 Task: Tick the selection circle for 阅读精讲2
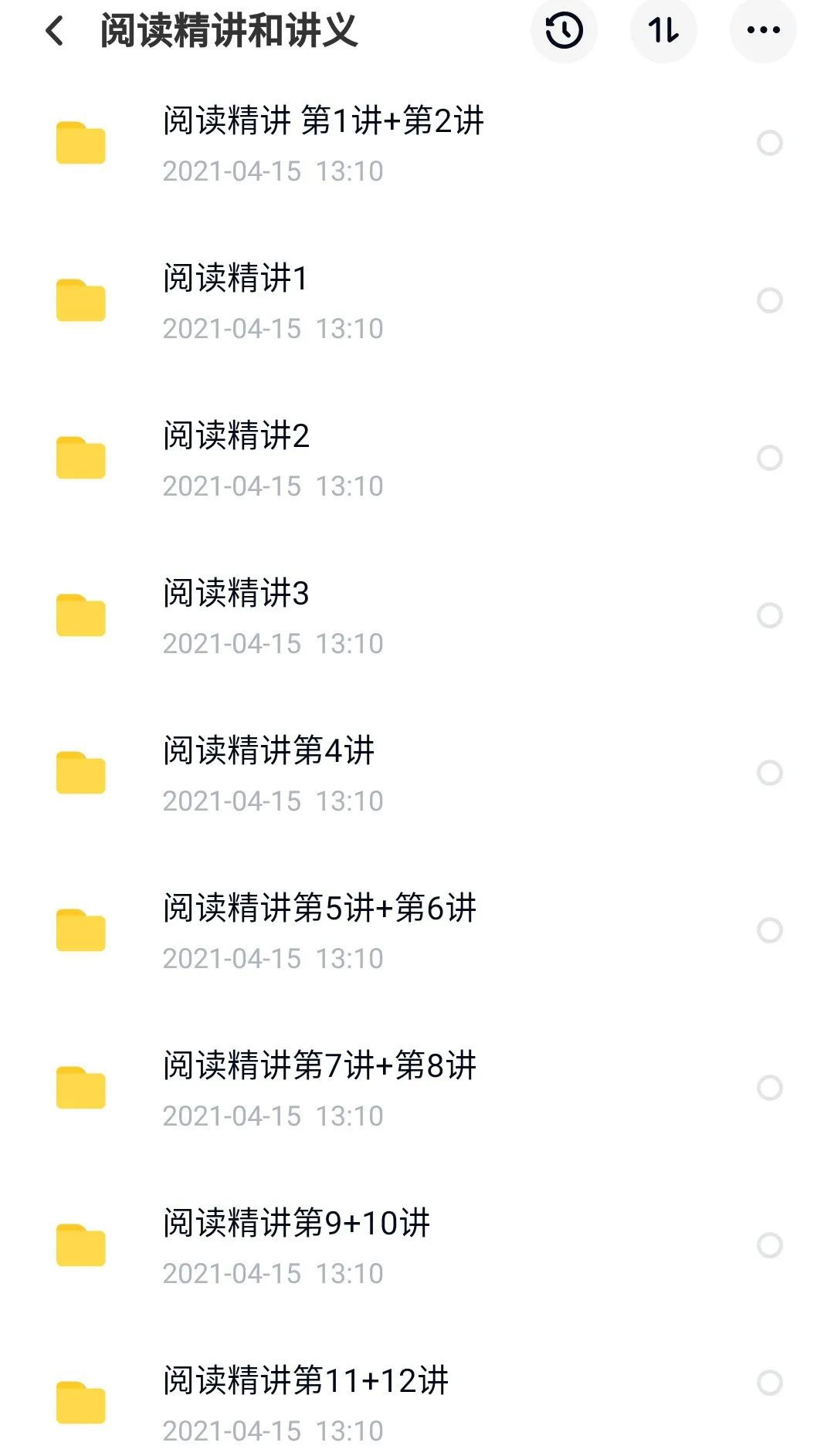coord(770,458)
